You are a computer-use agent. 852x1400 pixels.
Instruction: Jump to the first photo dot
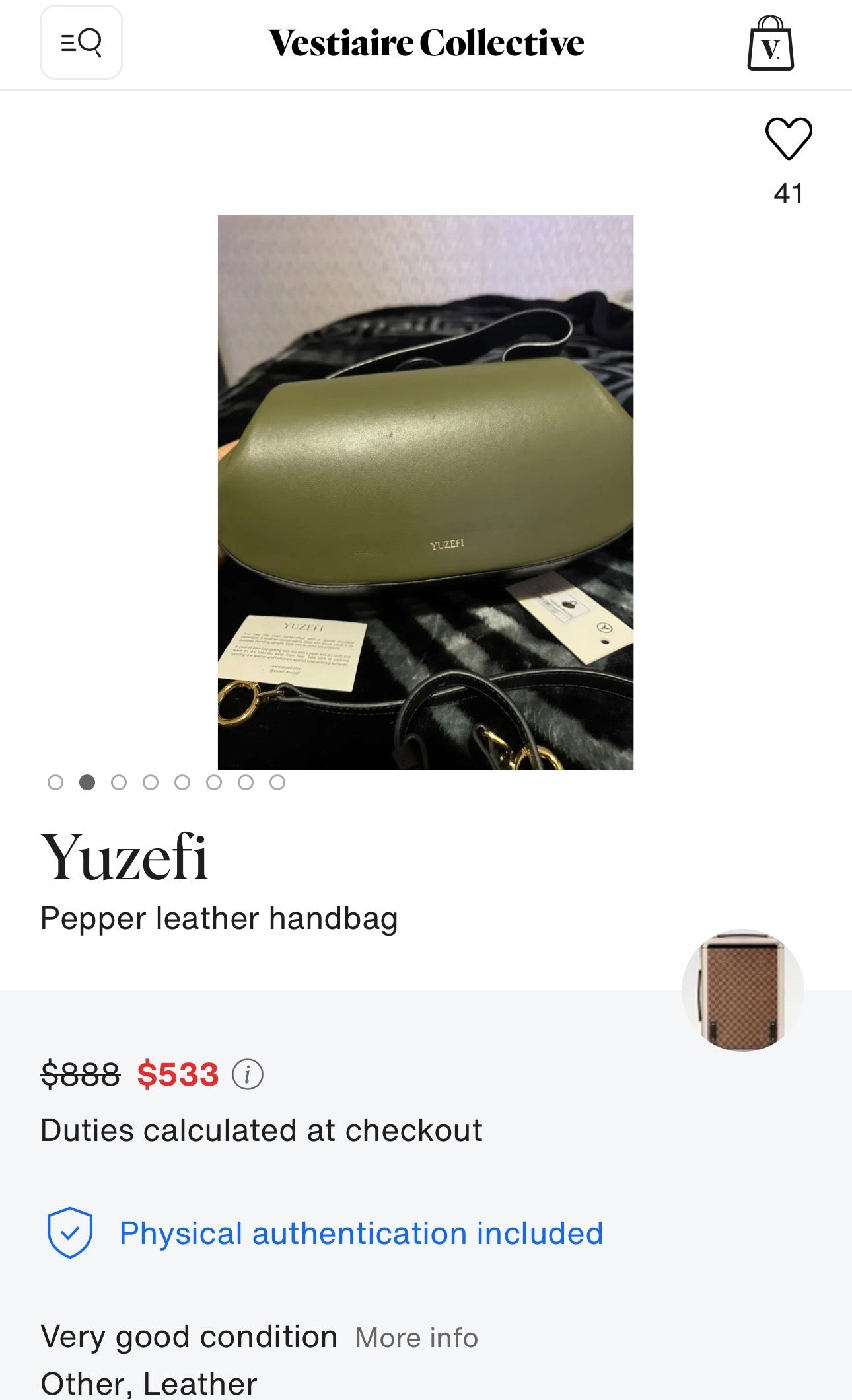coord(55,782)
